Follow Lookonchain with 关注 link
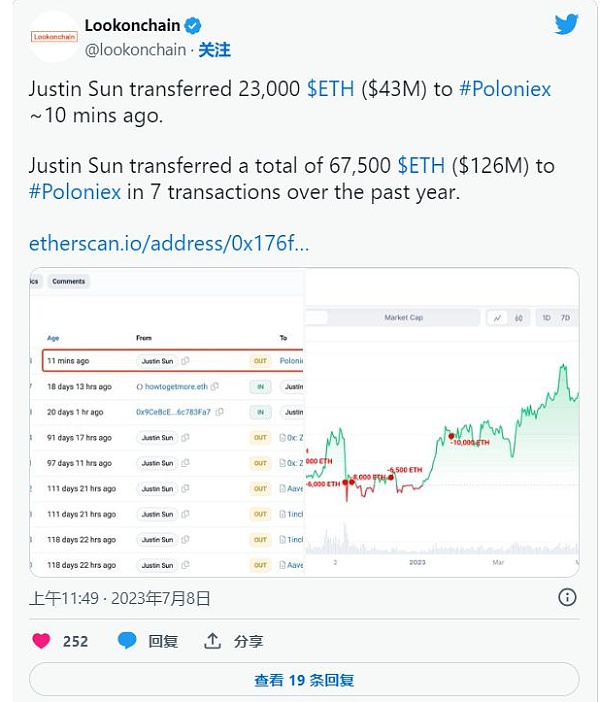600x702 pixels. pos(214,50)
